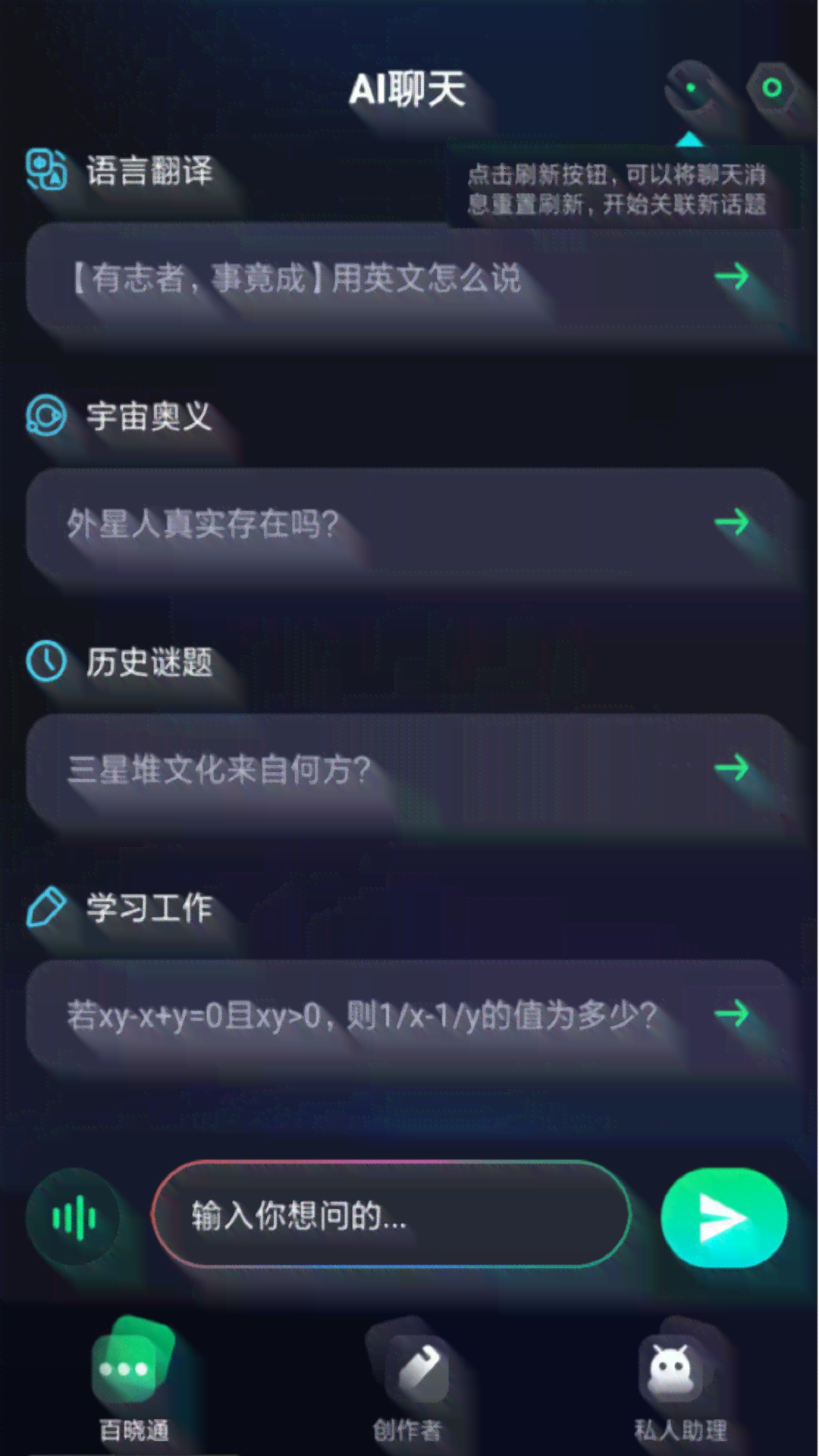The width and height of the screenshot is (819, 1456).
Task: Open the settings hexagon icon
Action: [771, 88]
